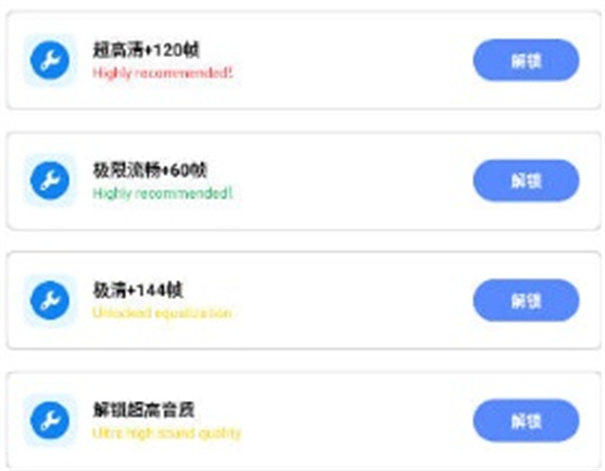Unlock the 极限流畅+60帧 option

pos(525,180)
